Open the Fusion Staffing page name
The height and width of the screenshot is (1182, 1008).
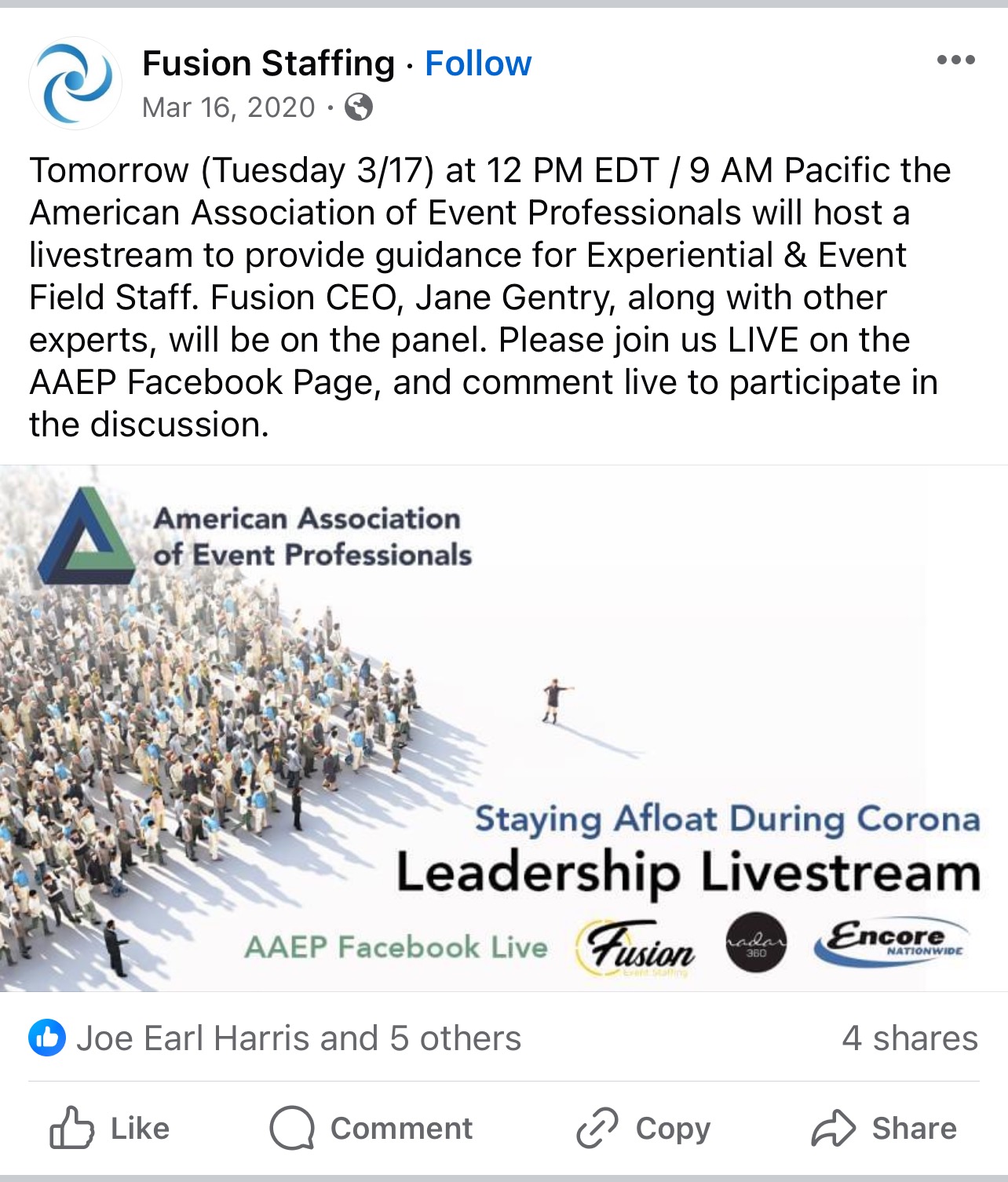point(268,64)
